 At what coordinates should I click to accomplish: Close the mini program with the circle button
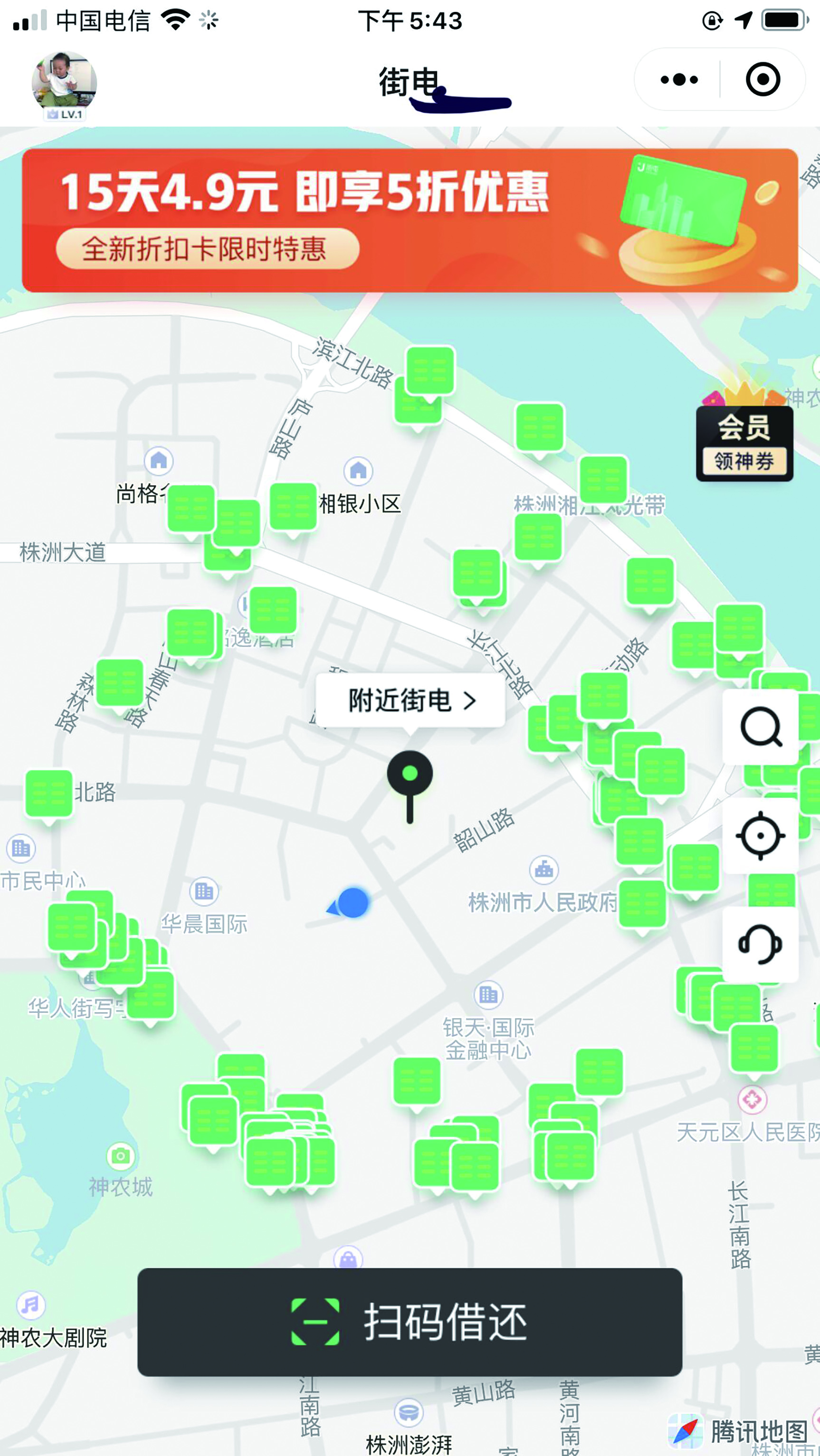(x=763, y=80)
